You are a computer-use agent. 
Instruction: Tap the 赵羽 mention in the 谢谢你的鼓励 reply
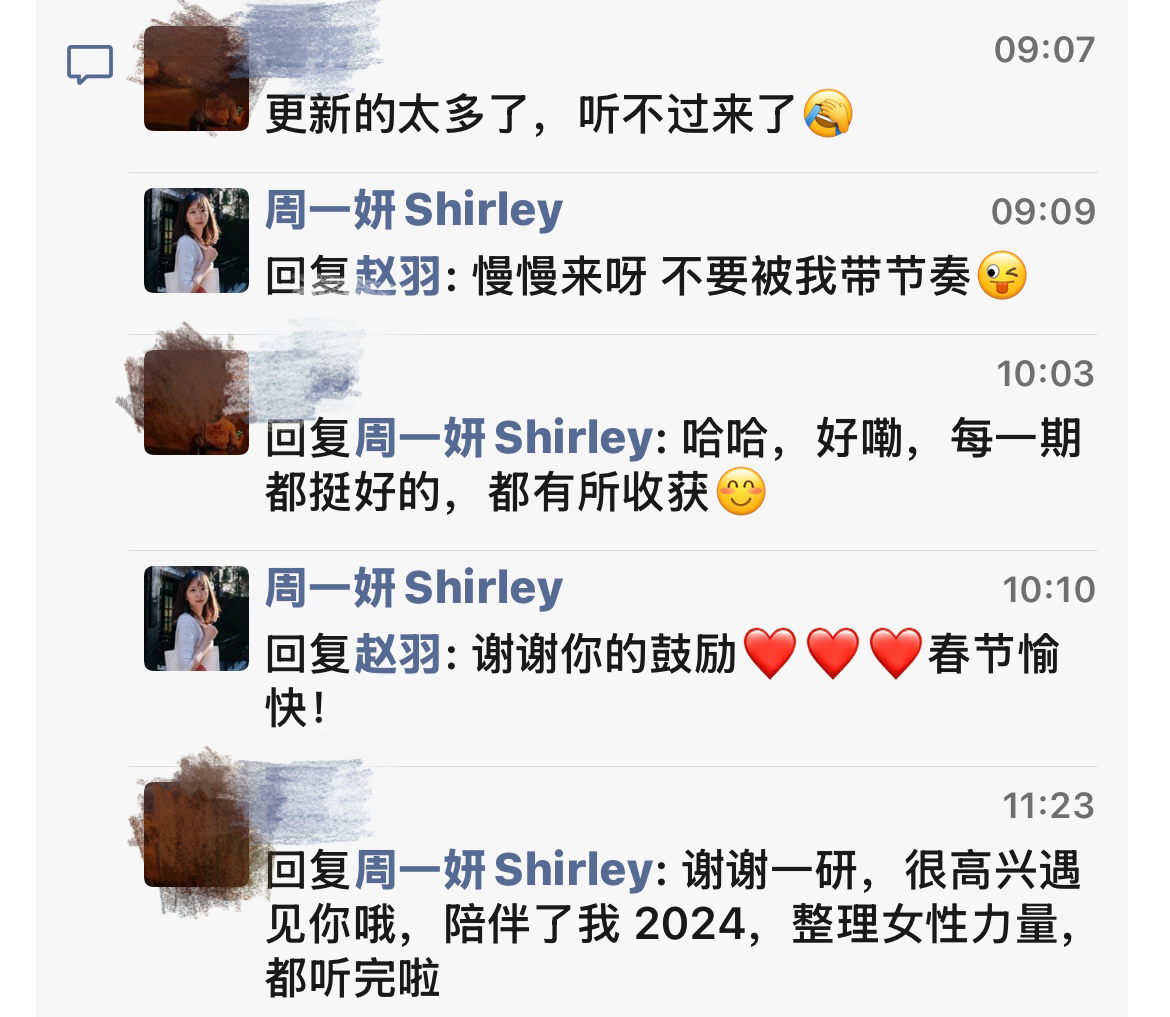point(398,655)
